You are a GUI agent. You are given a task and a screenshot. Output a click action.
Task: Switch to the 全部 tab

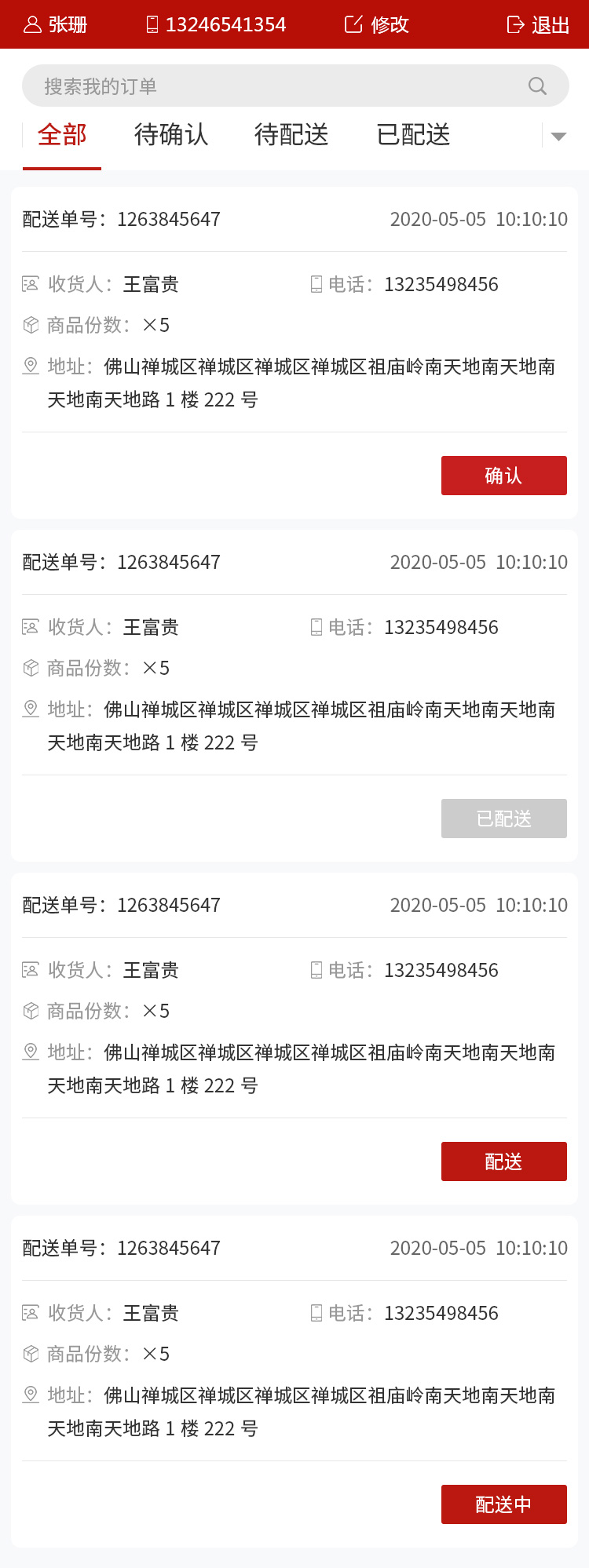point(62,135)
